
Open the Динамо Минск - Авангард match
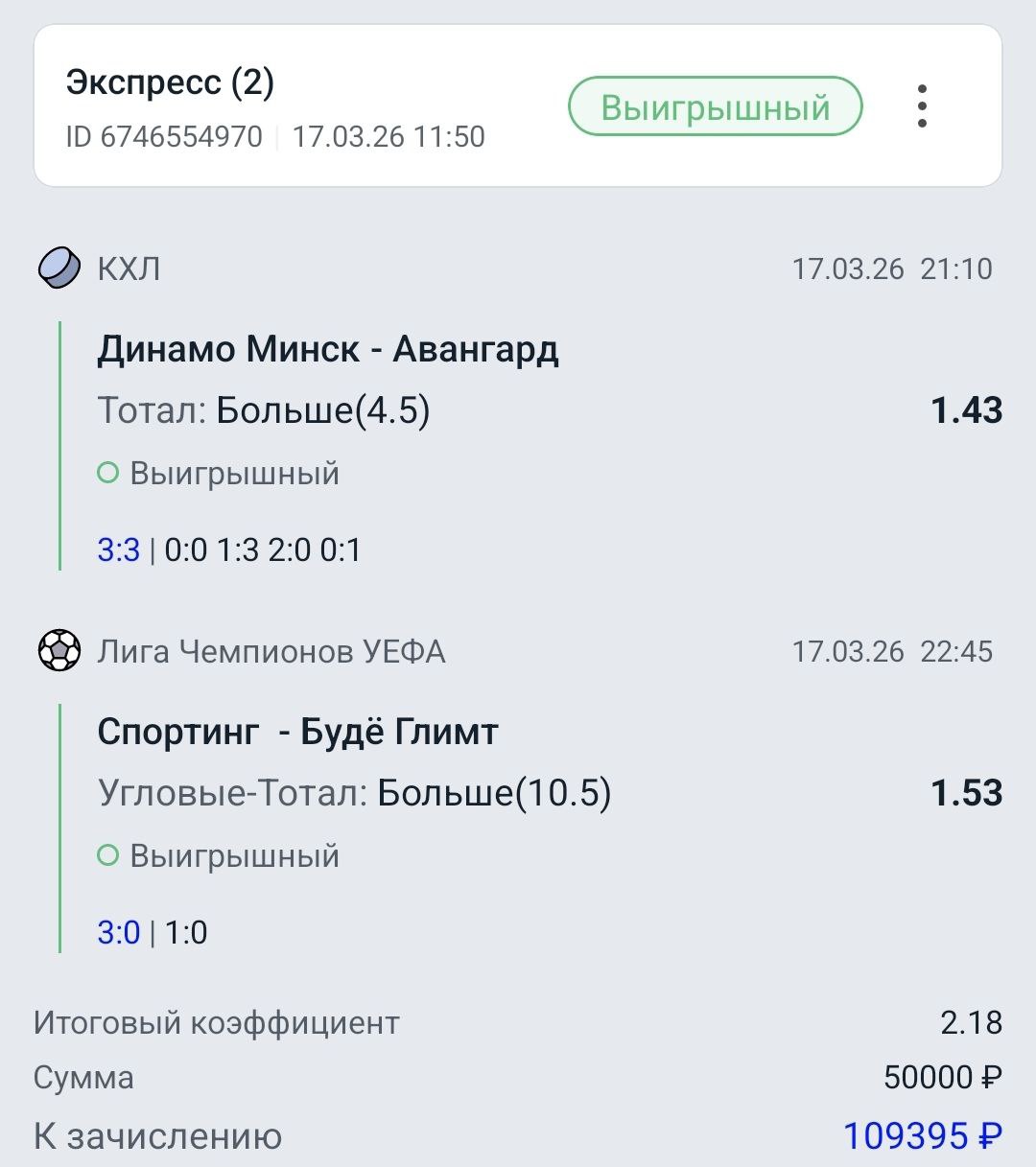pyautogui.click(x=327, y=350)
